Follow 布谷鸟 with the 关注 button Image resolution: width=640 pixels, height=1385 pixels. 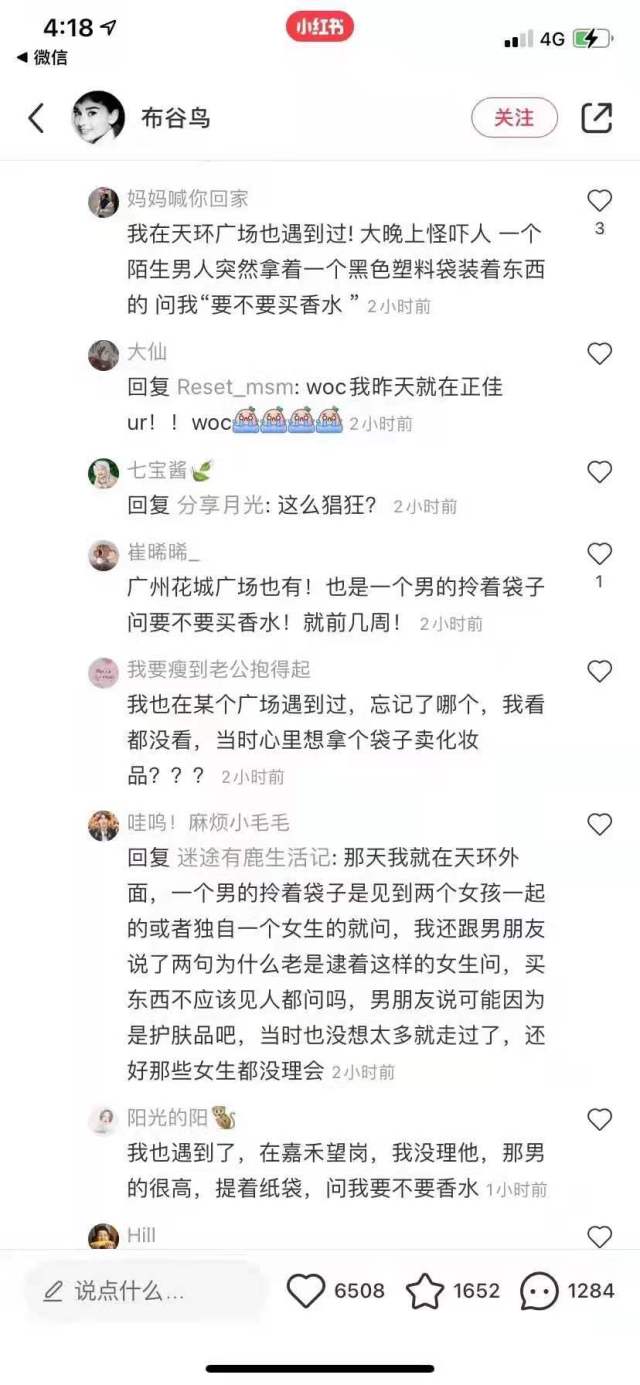tap(514, 118)
